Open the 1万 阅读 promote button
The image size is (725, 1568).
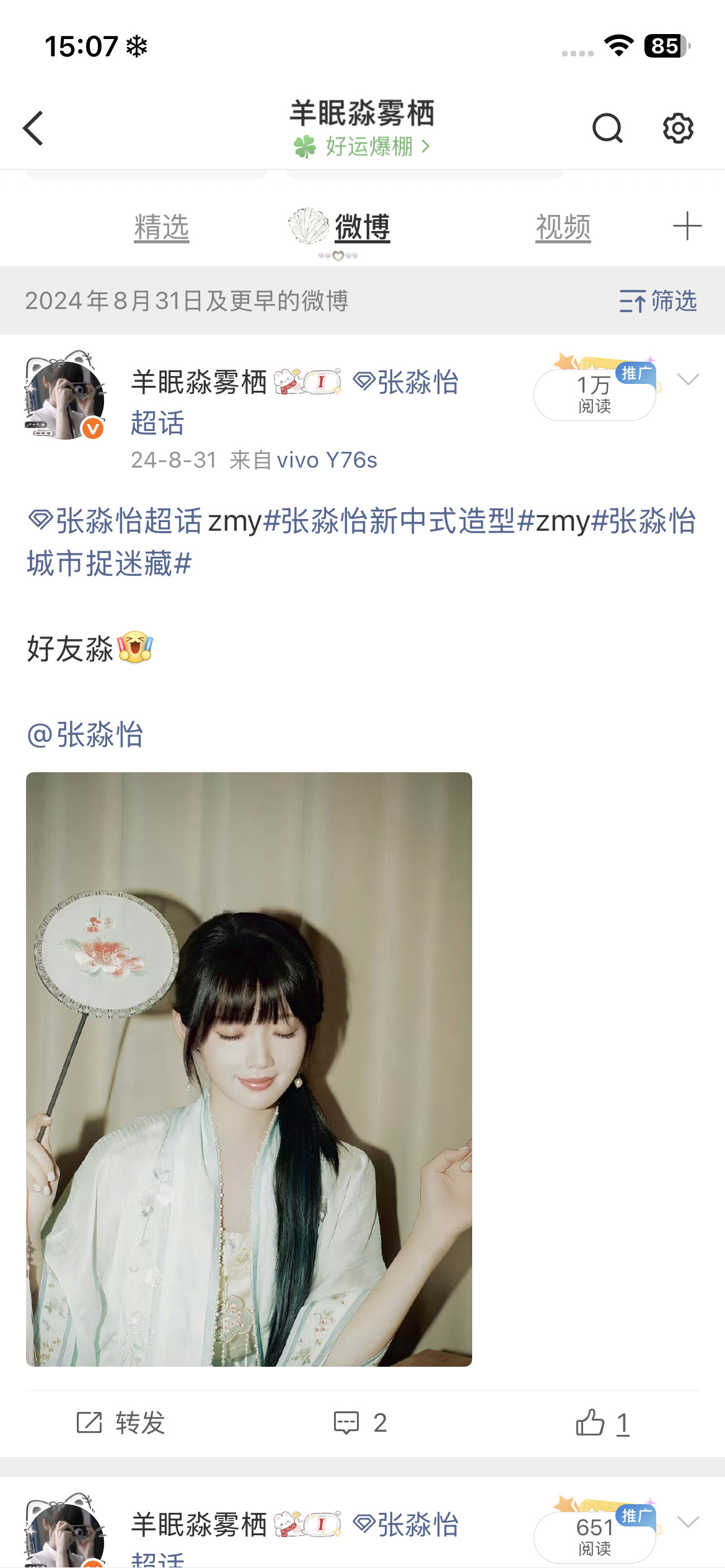[x=595, y=394]
